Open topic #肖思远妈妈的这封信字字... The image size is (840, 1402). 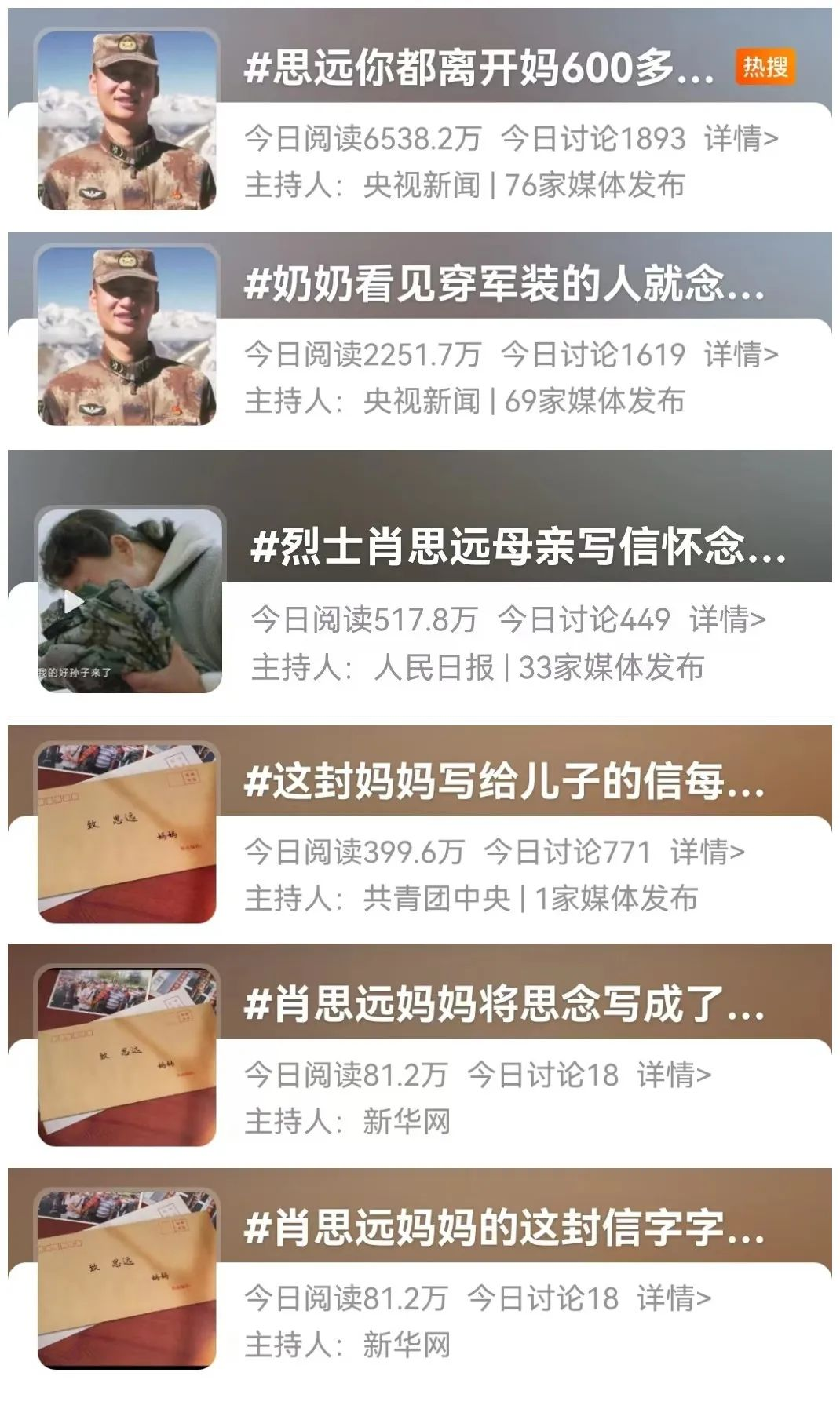(502, 1229)
